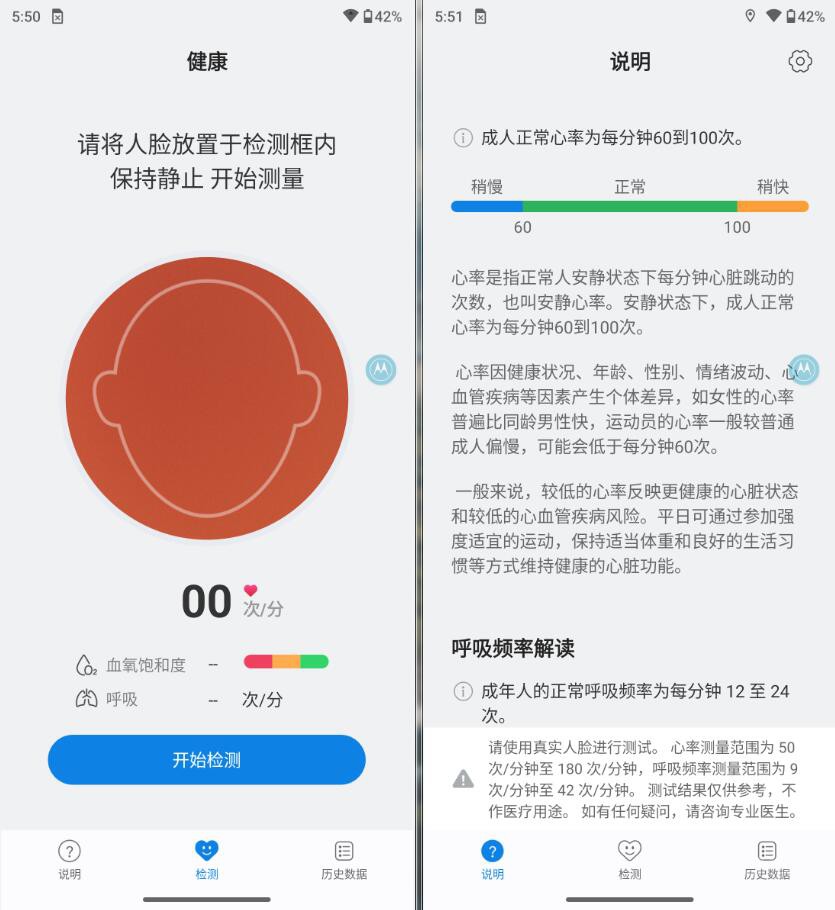Tap the floating Motorola bubble beside face frame
This screenshot has width=835, height=910.
coord(381,370)
